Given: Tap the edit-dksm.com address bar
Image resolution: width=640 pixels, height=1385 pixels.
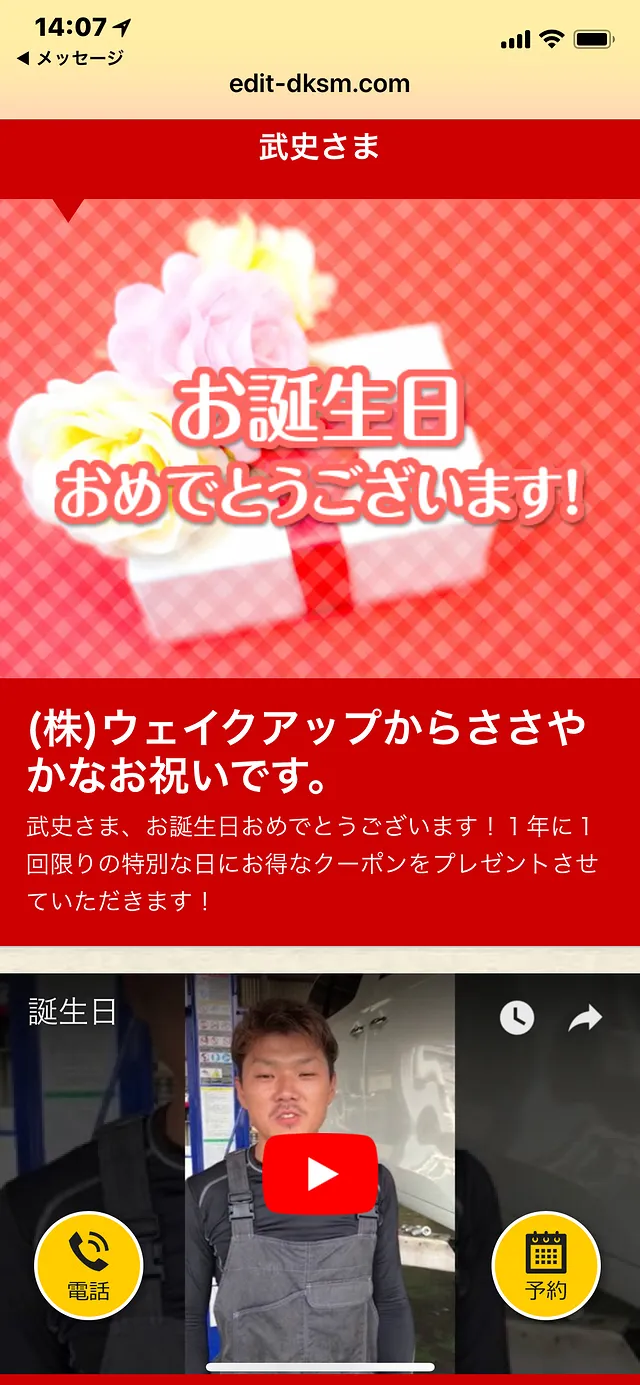Looking at the screenshot, I should (x=320, y=84).
